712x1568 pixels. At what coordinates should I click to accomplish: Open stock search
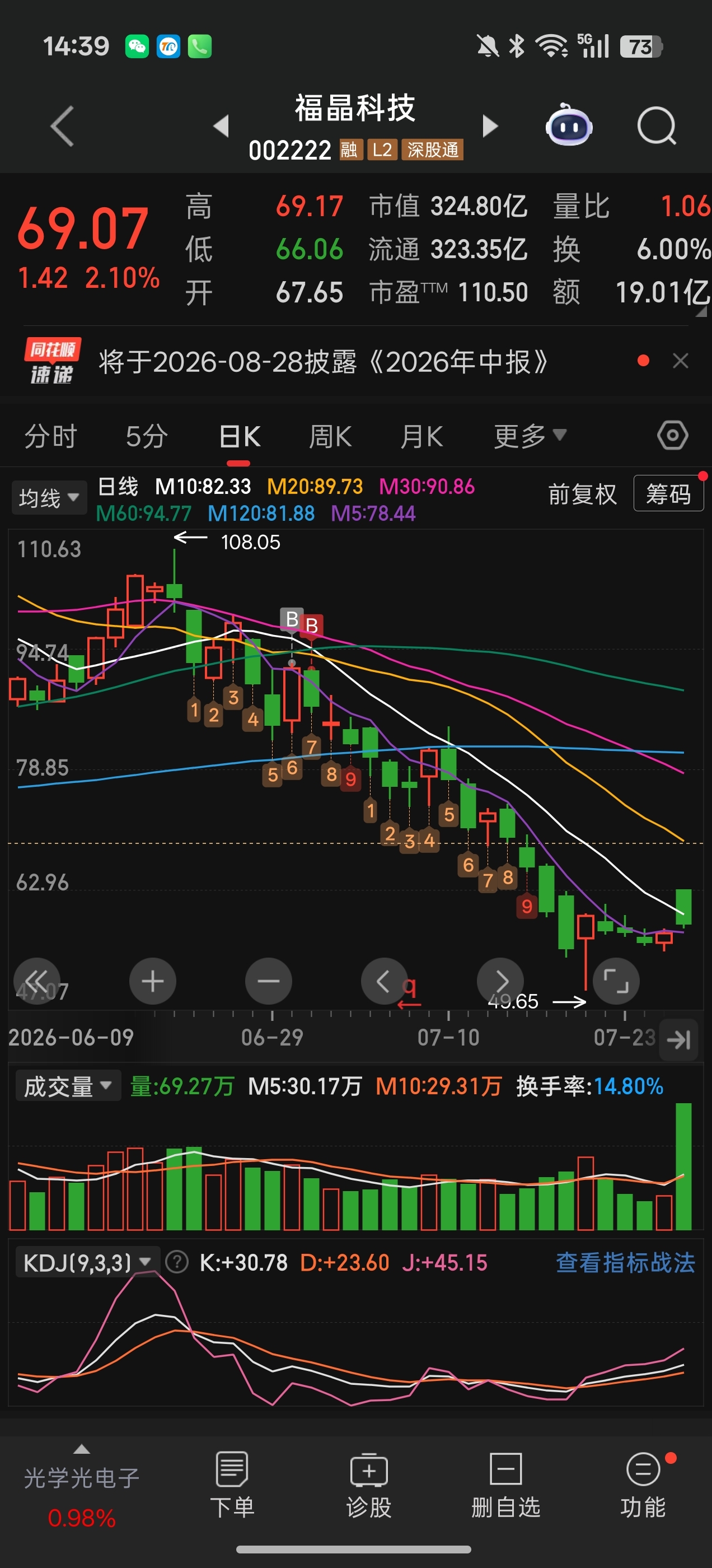coord(657,126)
